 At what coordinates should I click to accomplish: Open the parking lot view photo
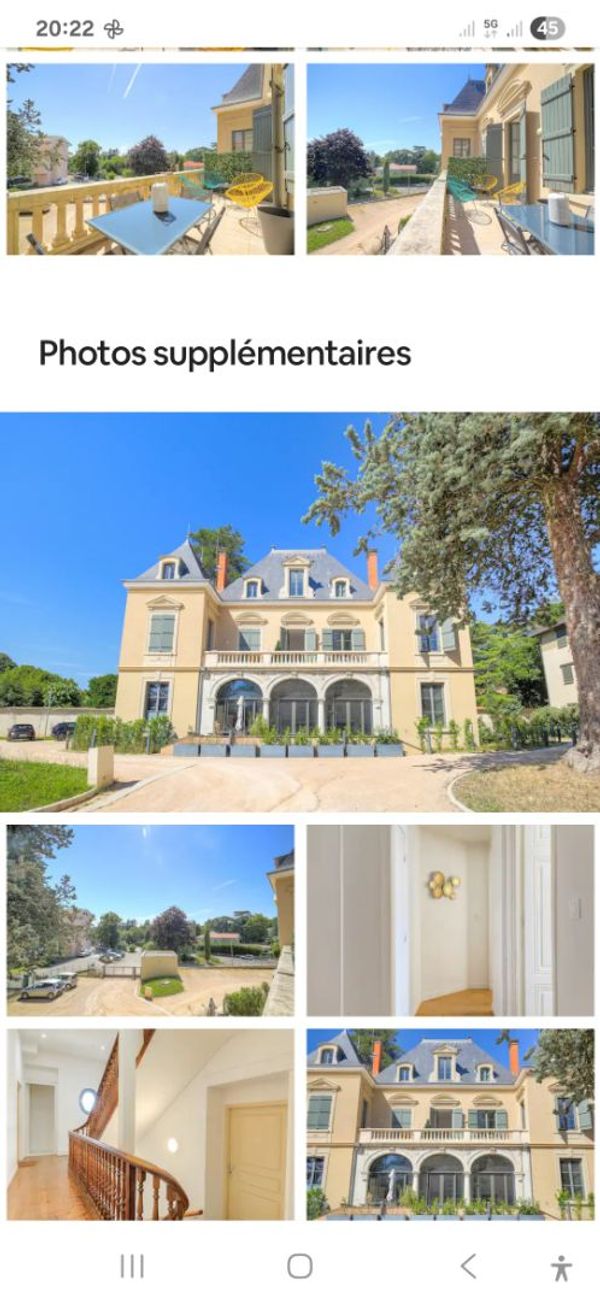click(150, 920)
